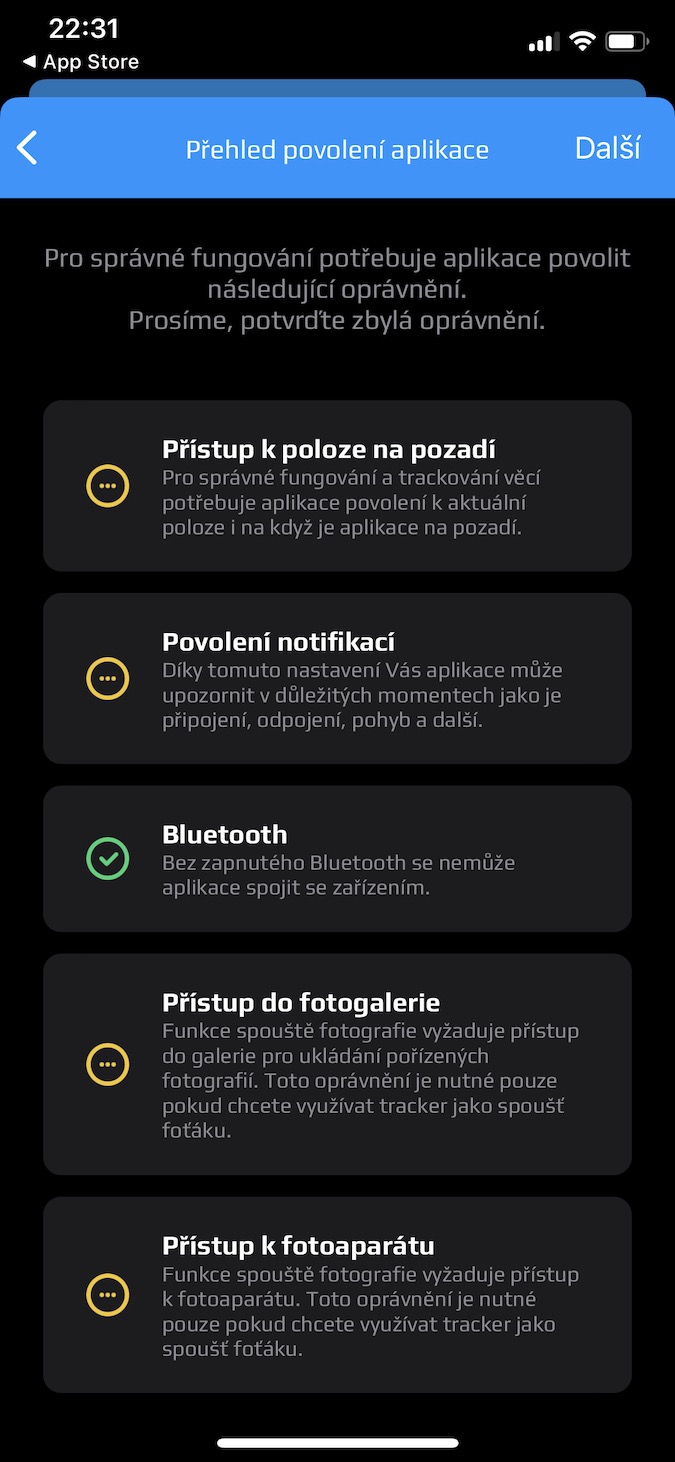The height and width of the screenshot is (1462, 675).
Task: Go back using the header arrow
Action: [27, 148]
